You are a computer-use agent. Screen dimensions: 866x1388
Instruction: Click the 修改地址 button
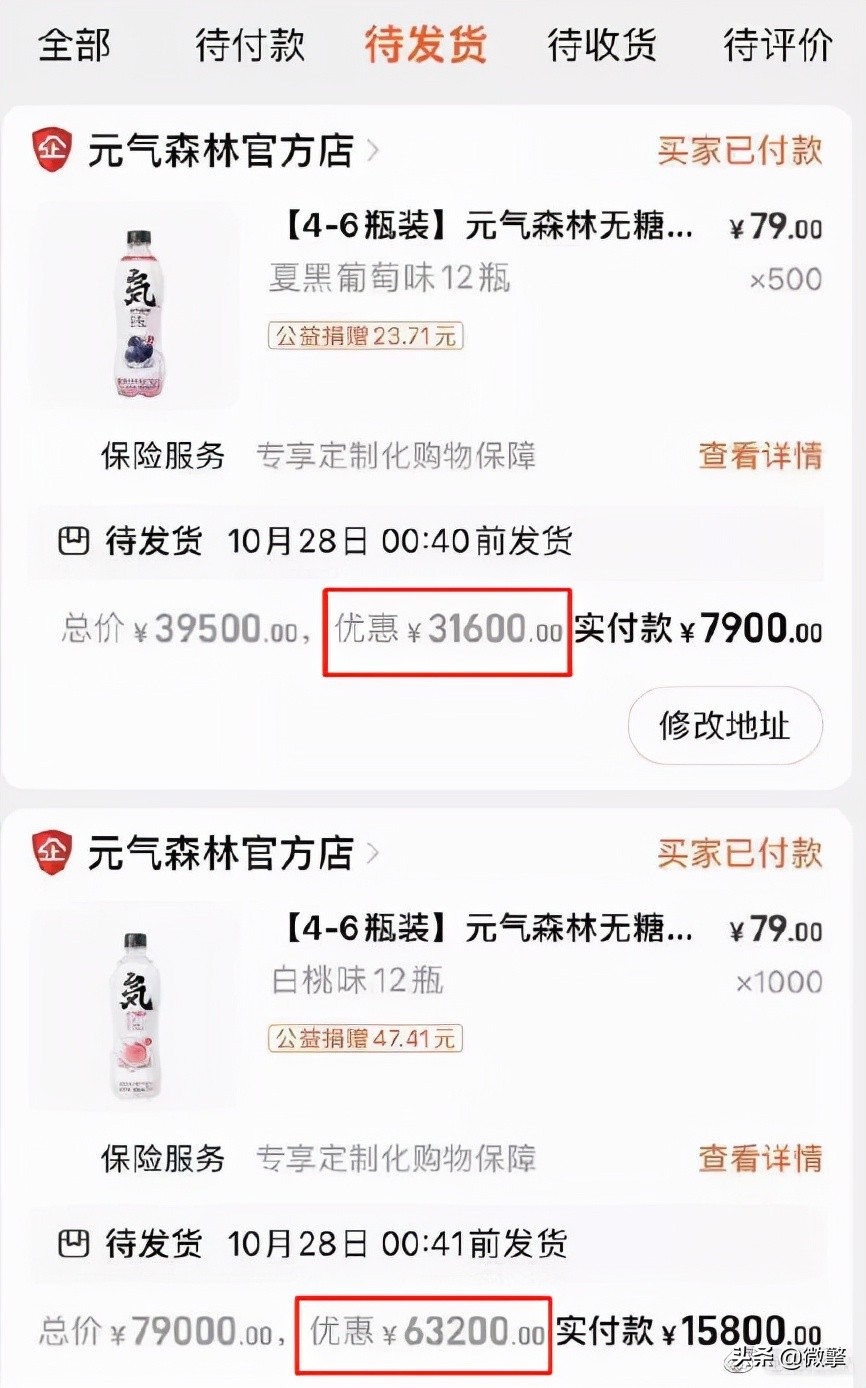724,726
